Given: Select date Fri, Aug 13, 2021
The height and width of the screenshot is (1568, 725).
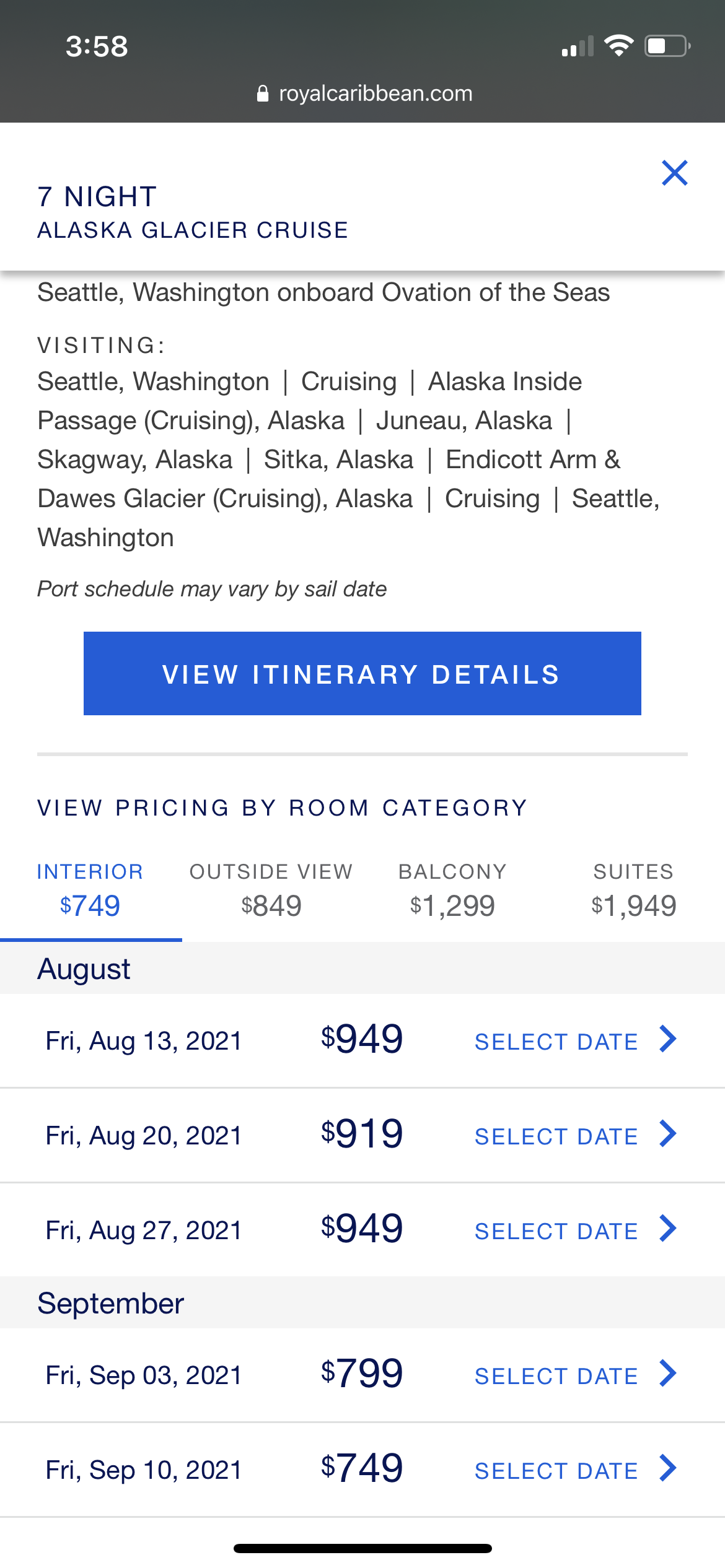Looking at the screenshot, I should pyautogui.click(x=362, y=1040).
